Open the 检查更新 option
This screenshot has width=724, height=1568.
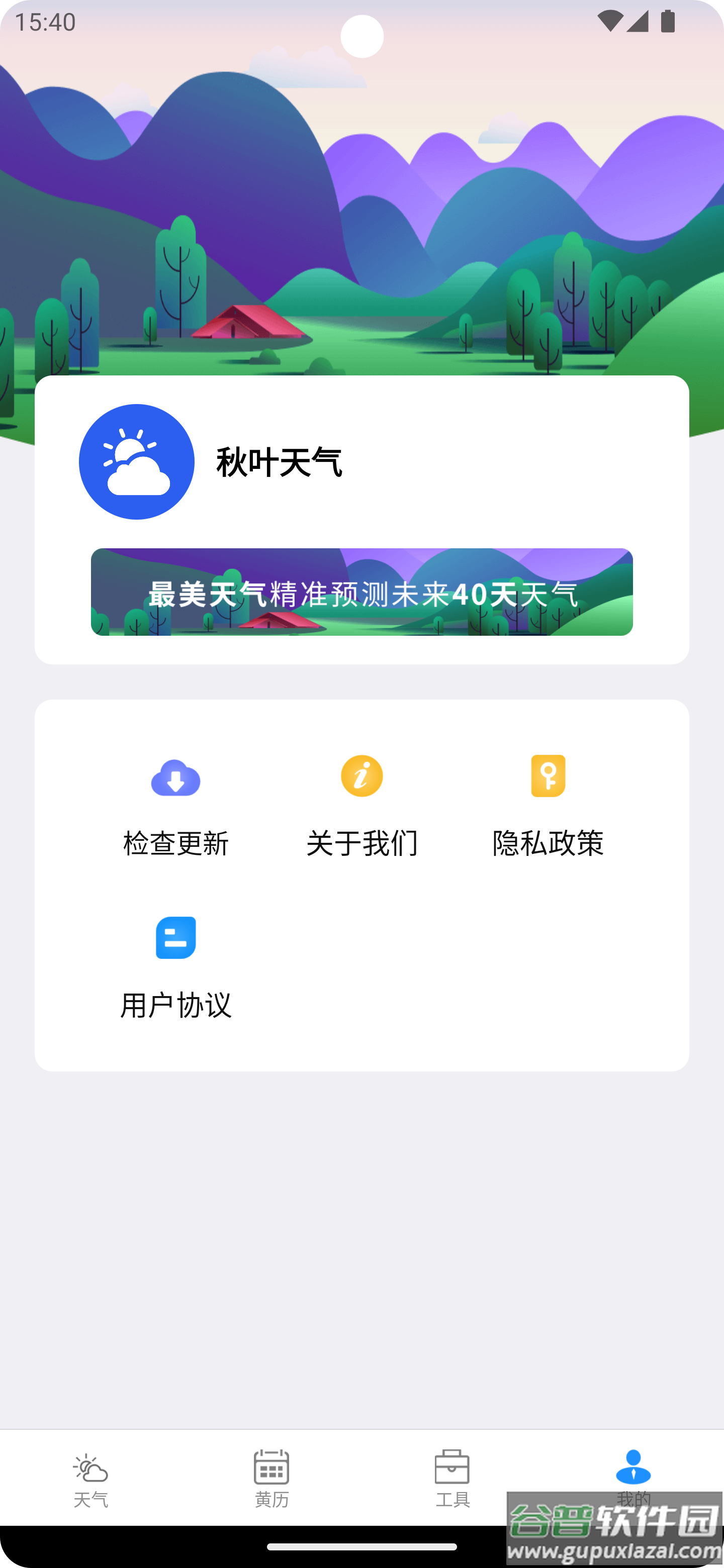click(x=176, y=810)
